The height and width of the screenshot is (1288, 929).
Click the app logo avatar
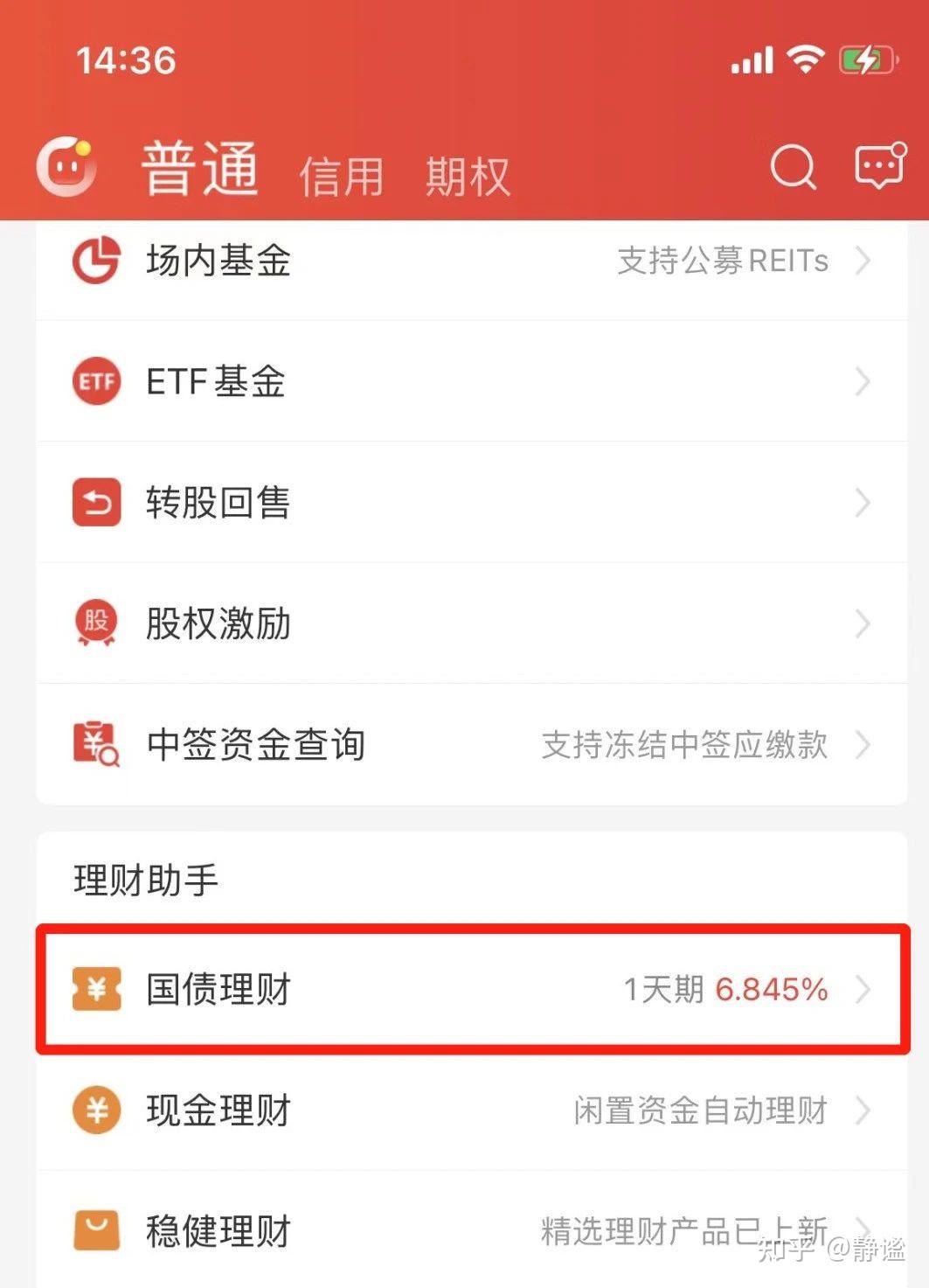[x=68, y=166]
